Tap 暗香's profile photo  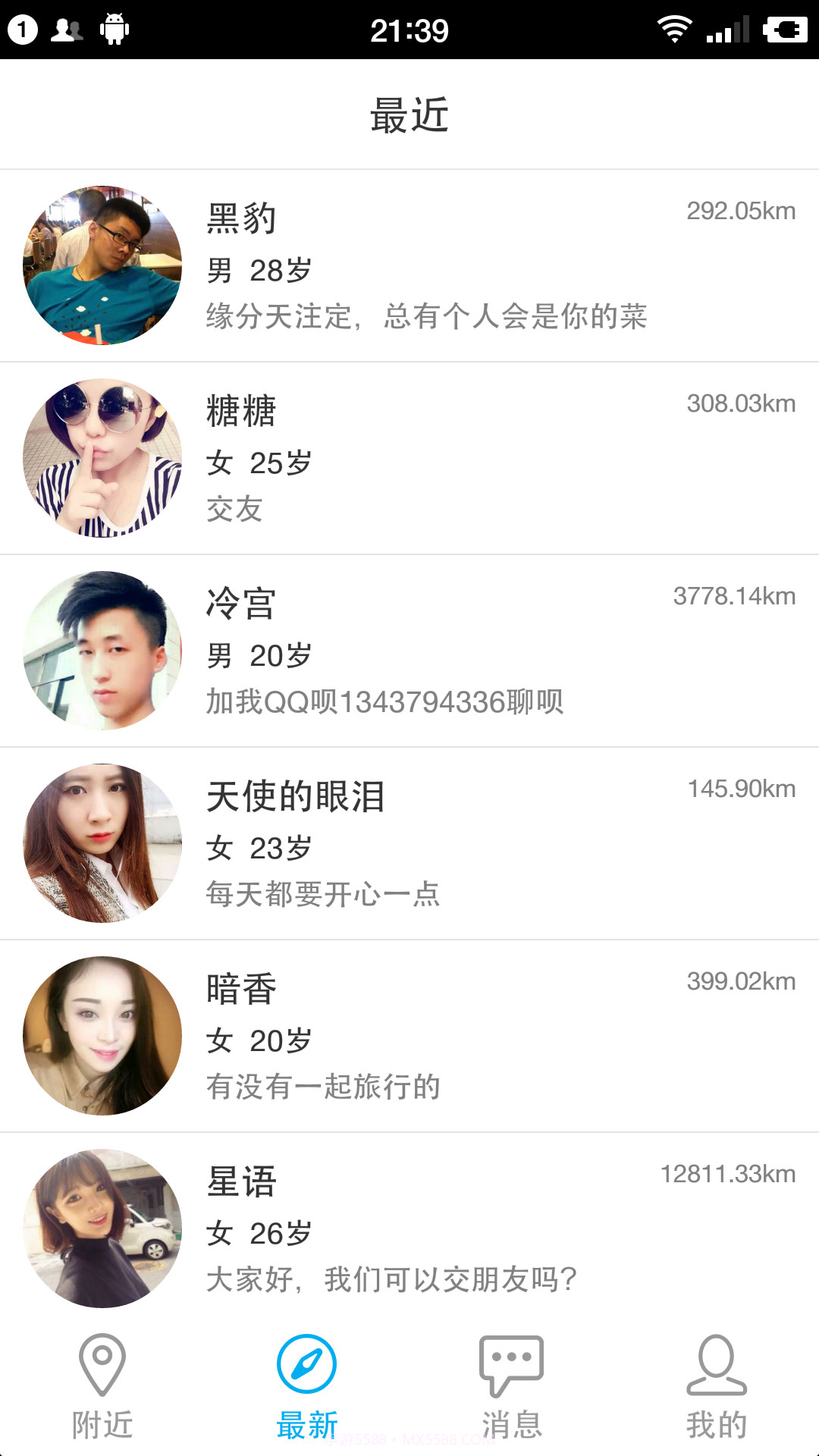pos(102,1036)
